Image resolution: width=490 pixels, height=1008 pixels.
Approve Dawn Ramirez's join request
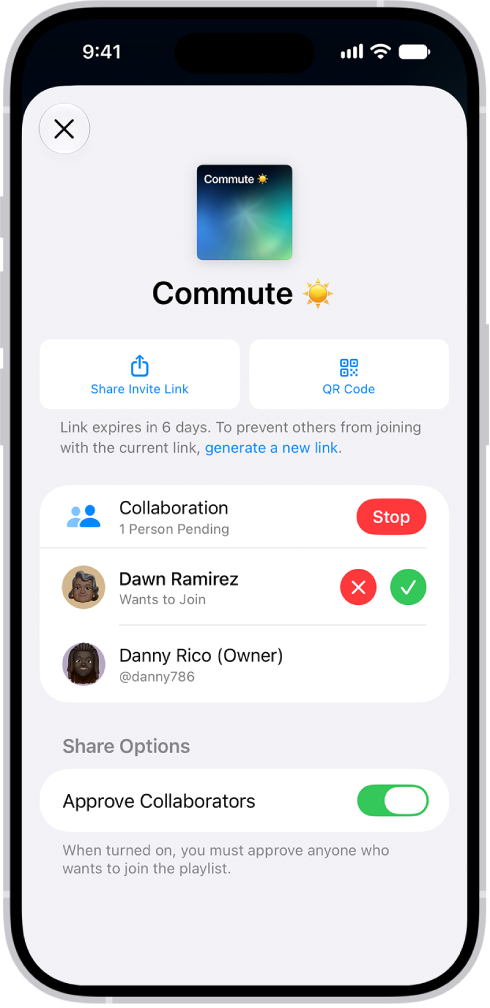coord(408,587)
